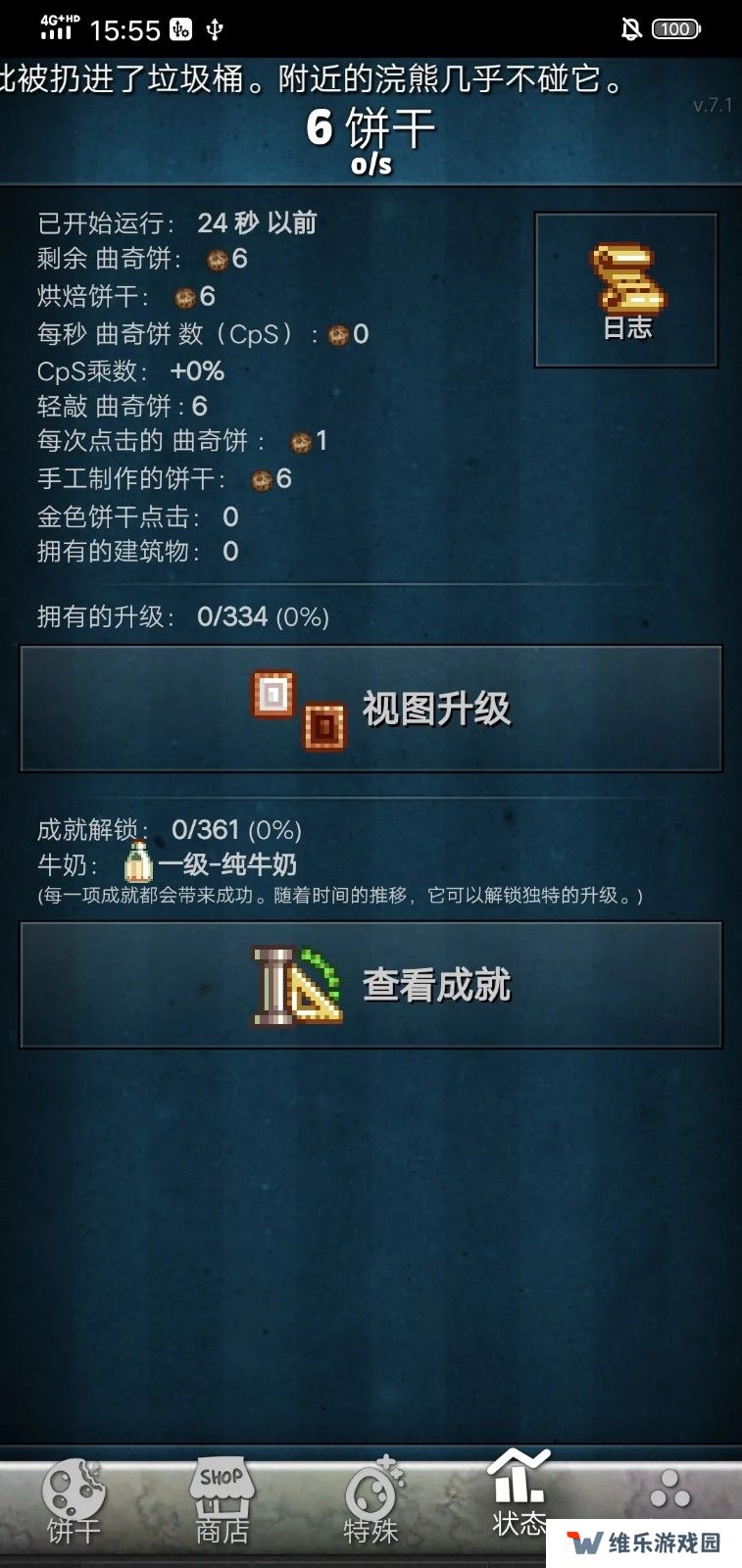Tap the 视图升级 button
The image size is (742, 1568).
[x=371, y=709]
